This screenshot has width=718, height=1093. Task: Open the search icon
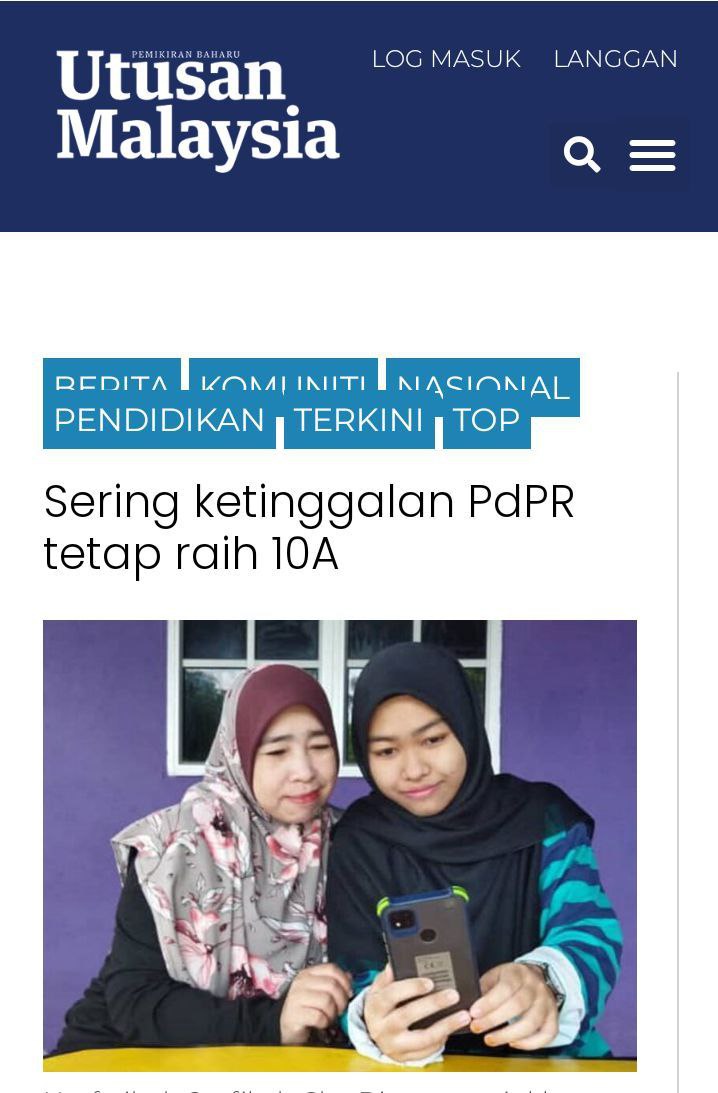(582, 155)
